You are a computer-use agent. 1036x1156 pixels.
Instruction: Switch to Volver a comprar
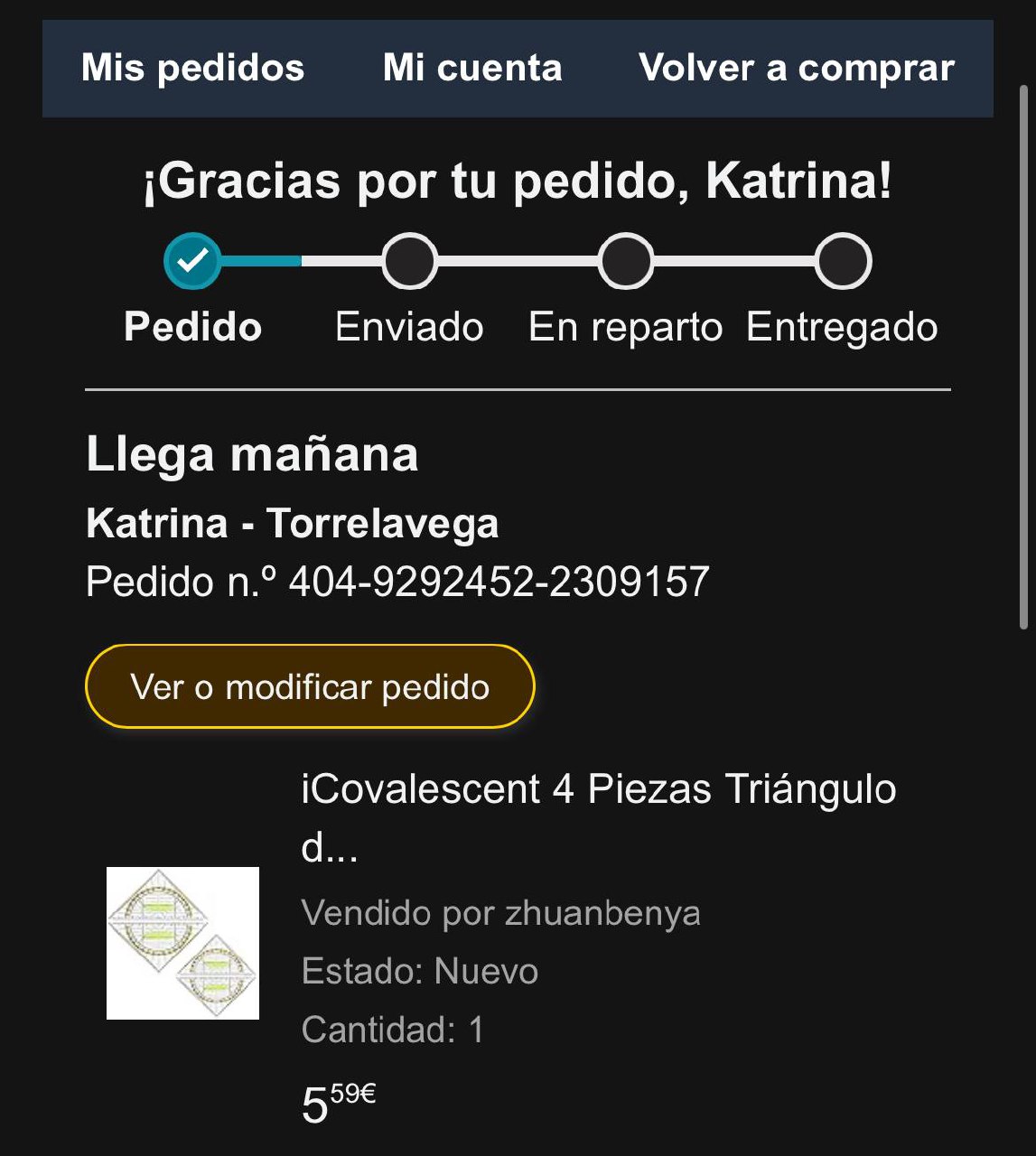pyautogui.click(x=796, y=69)
